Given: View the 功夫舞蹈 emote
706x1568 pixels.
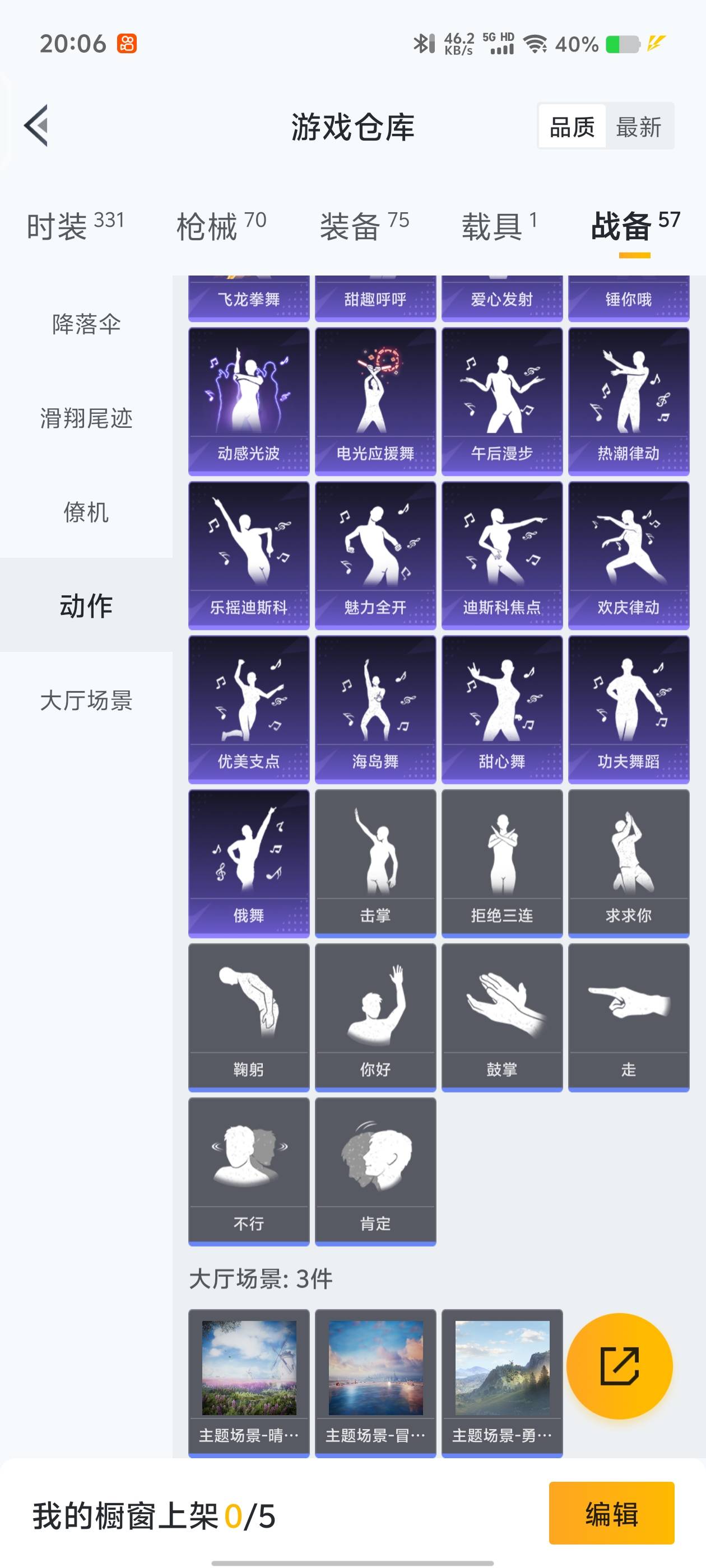Looking at the screenshot, I should 628,708.
